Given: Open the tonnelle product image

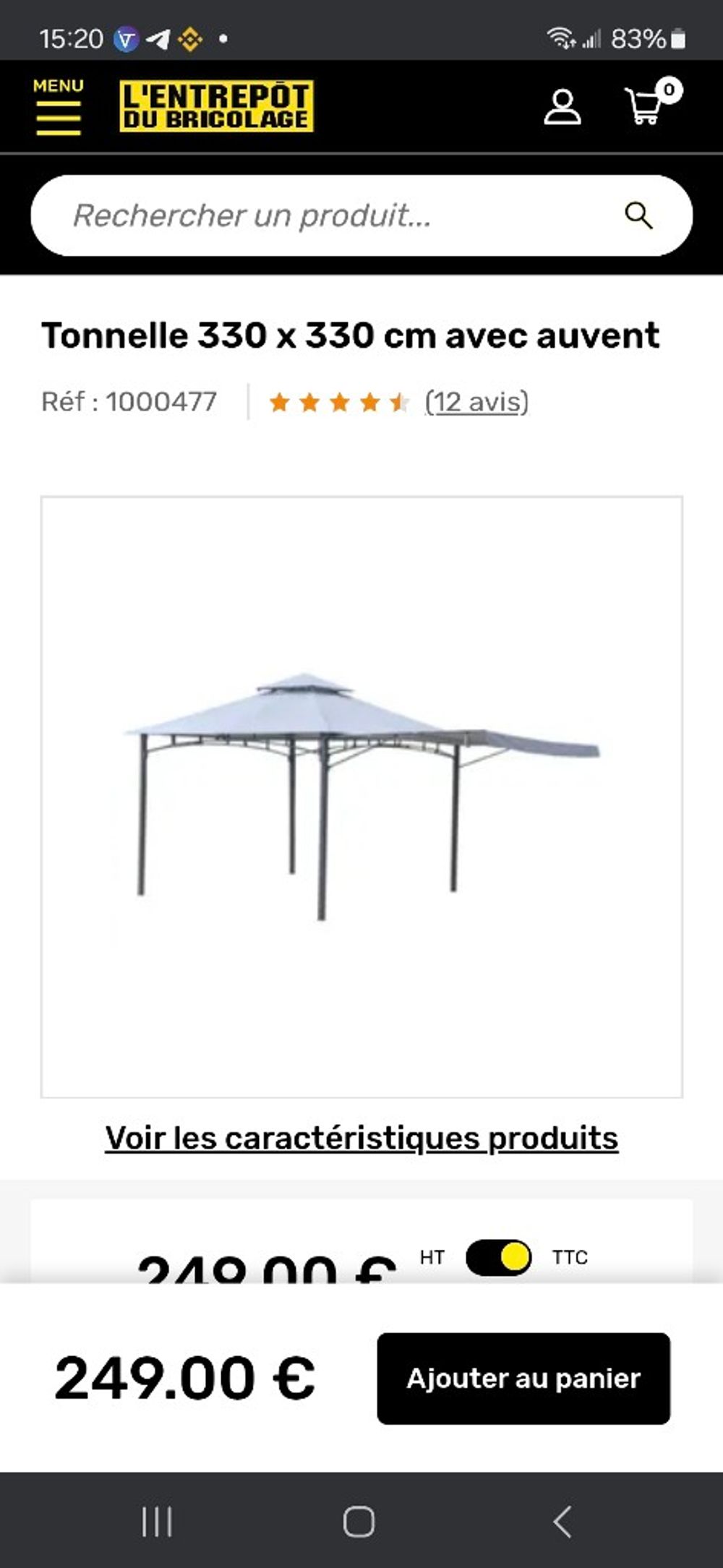Looking at the screenshot, I should tap(361, 796).
